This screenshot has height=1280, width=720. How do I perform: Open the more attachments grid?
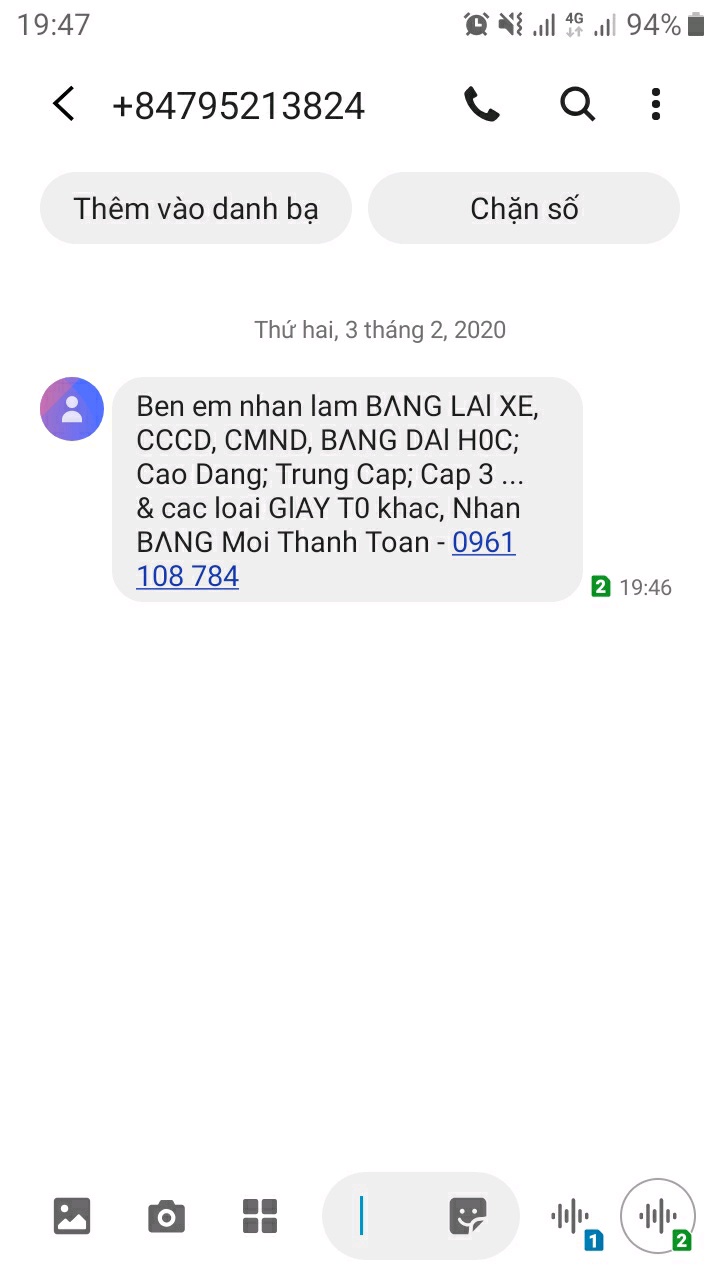(260, 1216)
